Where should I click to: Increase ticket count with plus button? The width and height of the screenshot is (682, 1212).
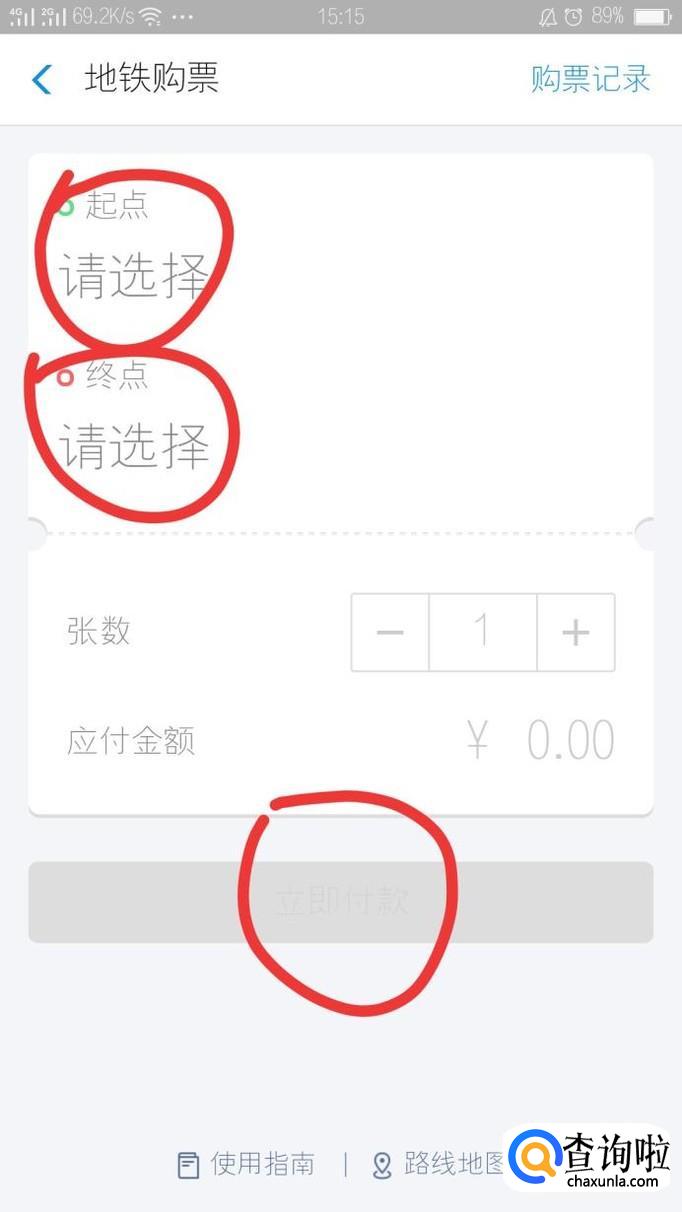pos(576,632)
